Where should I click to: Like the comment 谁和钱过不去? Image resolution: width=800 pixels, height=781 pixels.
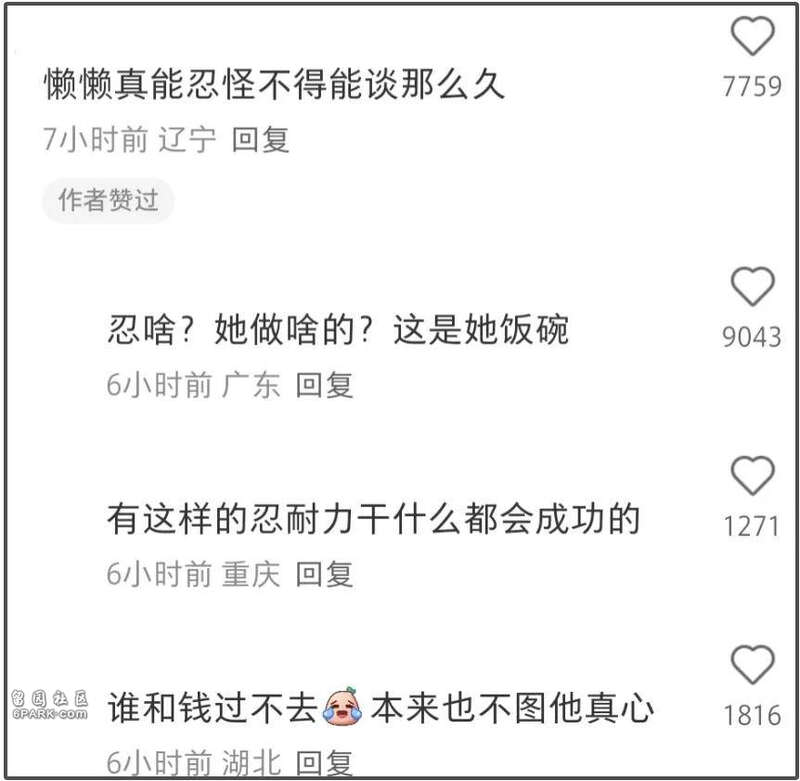click(x=752, y=666)
